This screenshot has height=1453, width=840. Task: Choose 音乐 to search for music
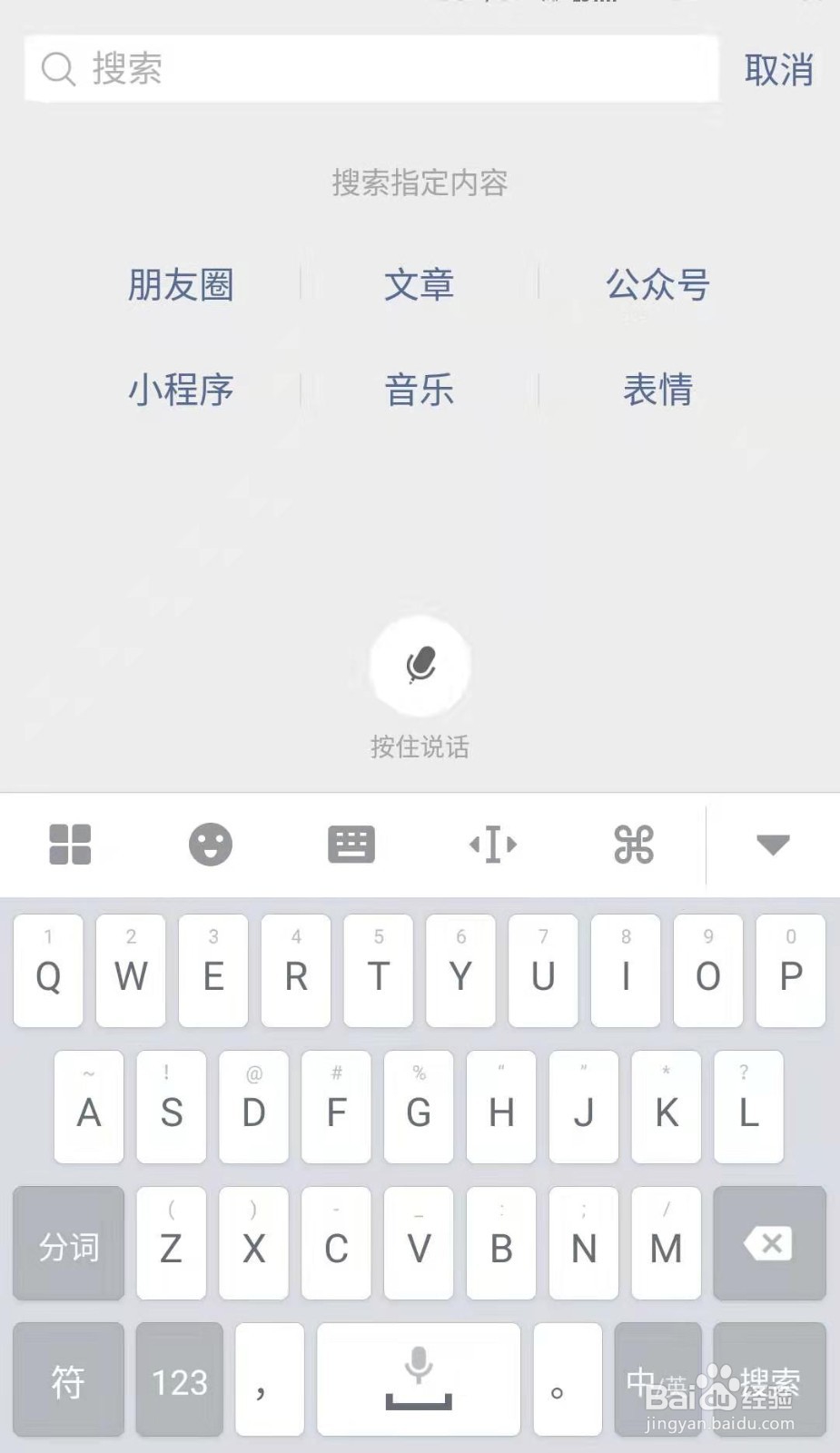click(420, 390)
